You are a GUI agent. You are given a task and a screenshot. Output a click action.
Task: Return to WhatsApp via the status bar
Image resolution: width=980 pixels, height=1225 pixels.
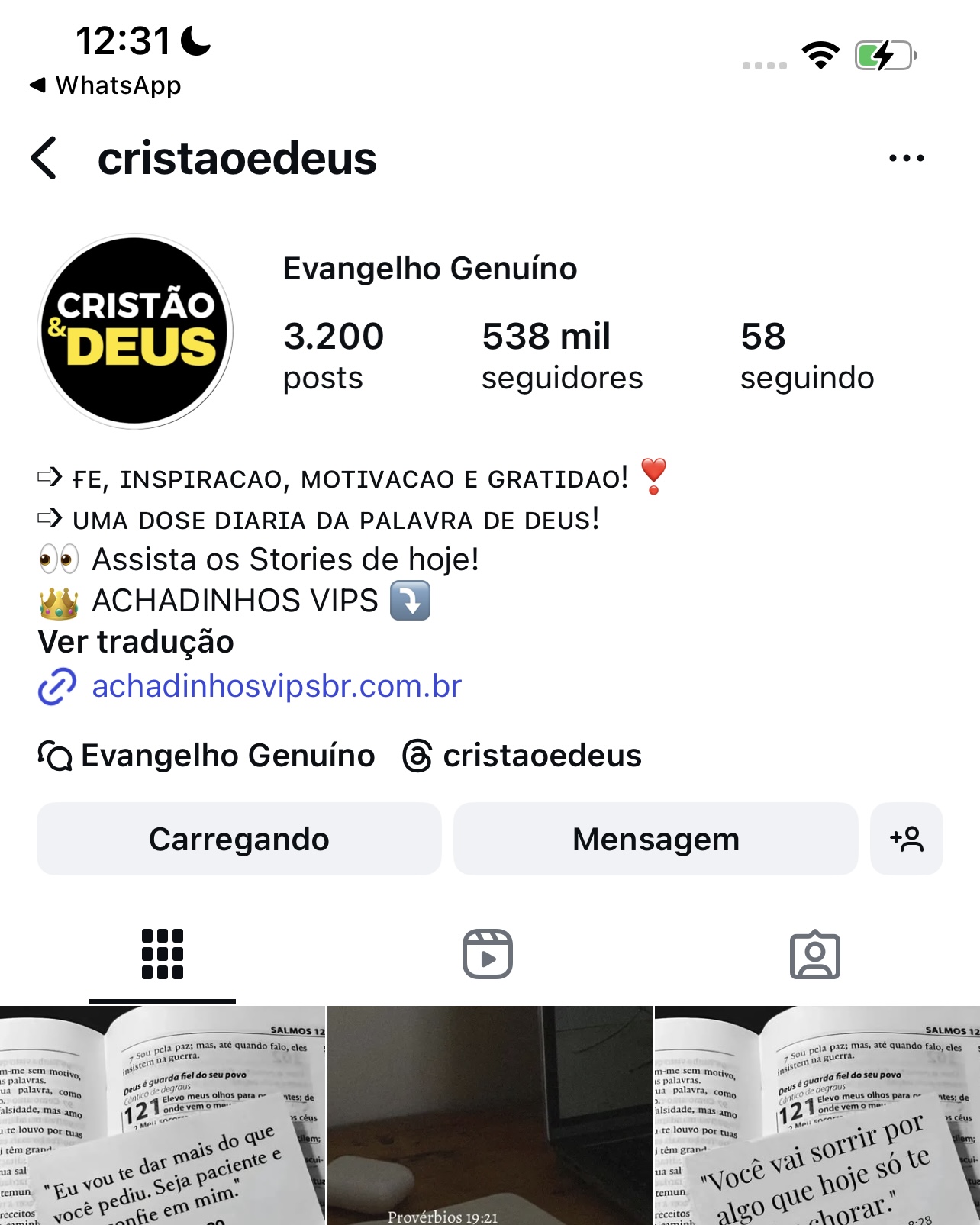pos(107,85)
